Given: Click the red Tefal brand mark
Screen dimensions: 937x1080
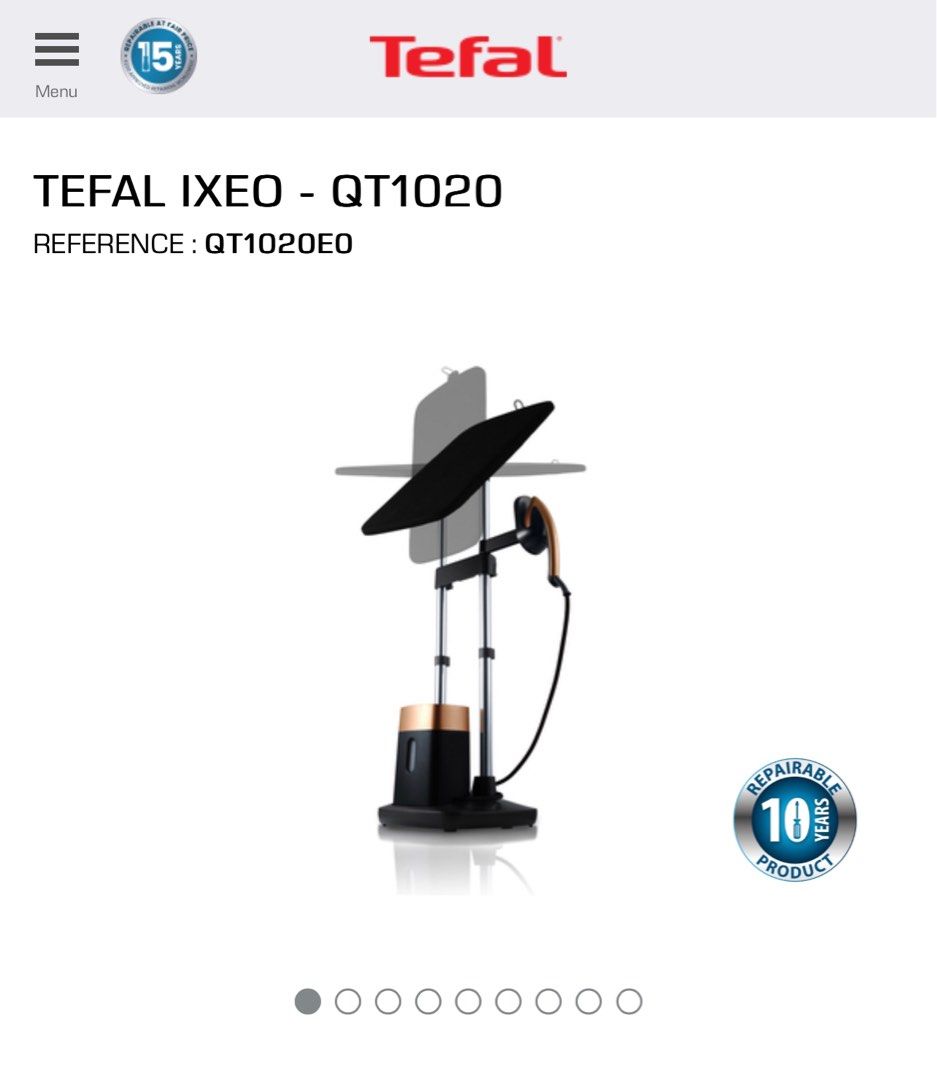Looking at the screenshot, I should click(x=466, y=57).
